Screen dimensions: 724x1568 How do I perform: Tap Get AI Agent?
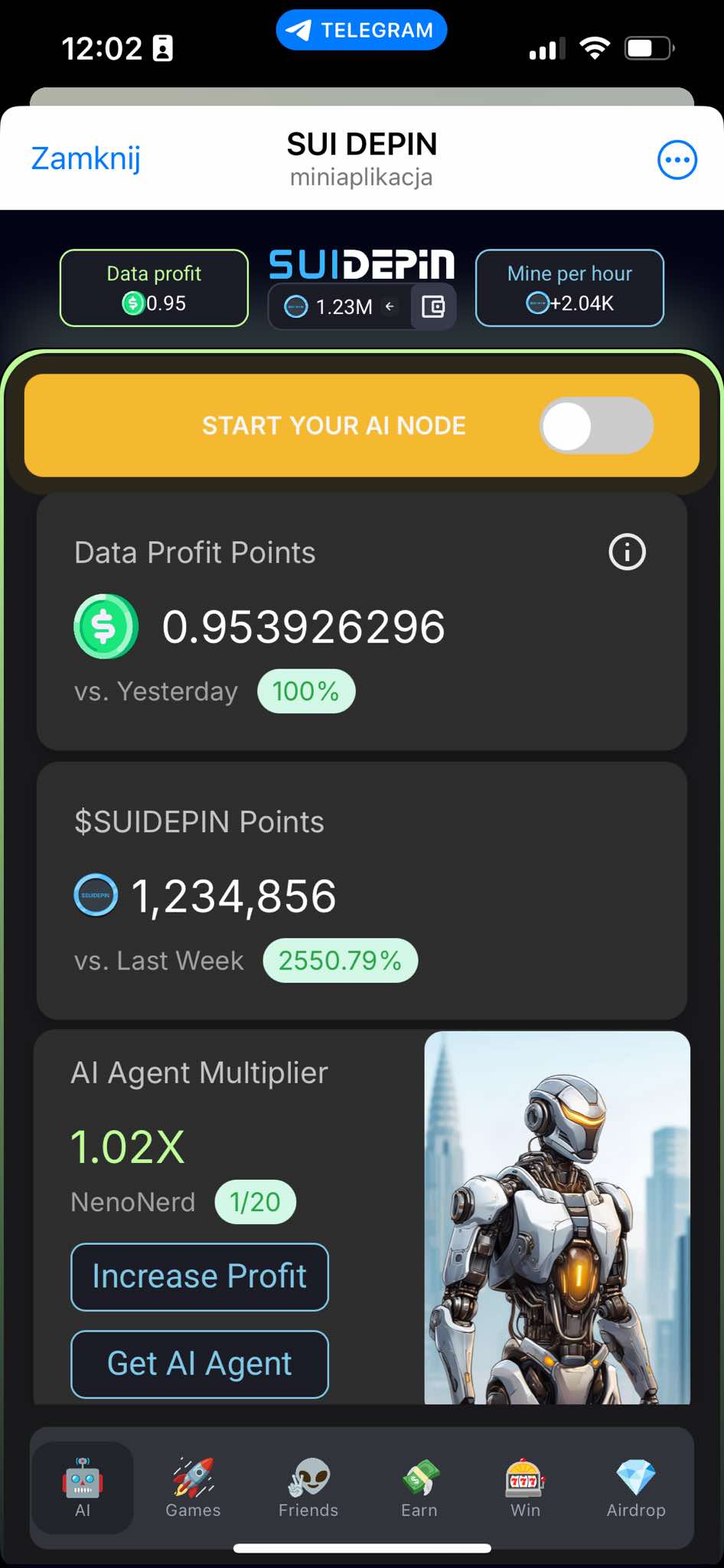pos(200,1364)
